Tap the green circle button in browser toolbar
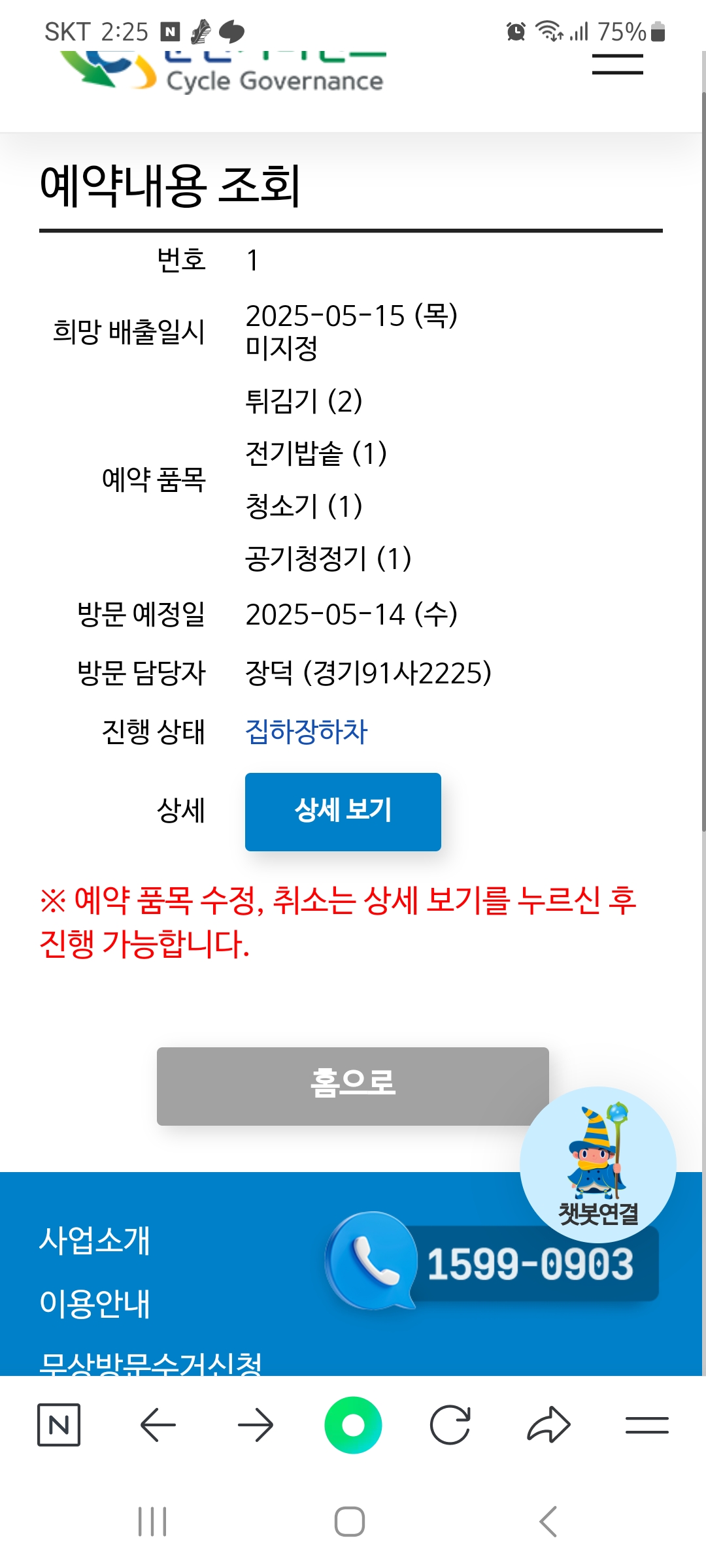 tap(353, 1424)
